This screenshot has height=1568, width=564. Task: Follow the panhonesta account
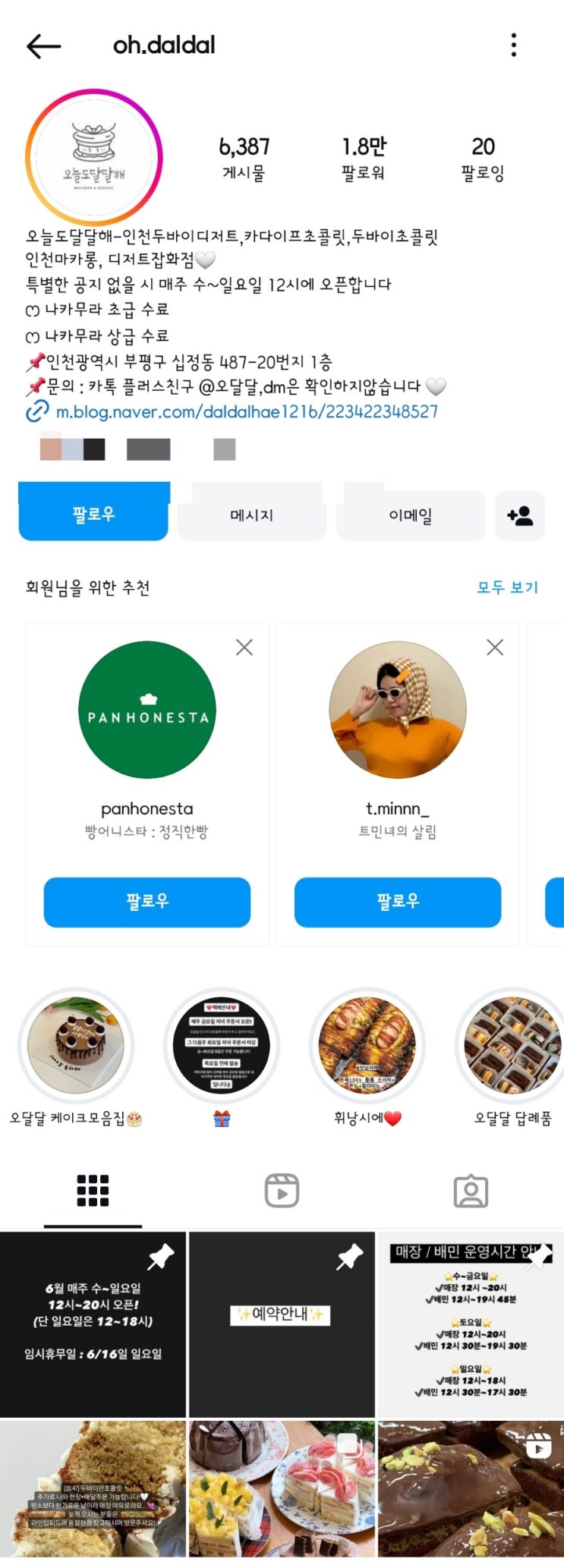pos(147,902)
